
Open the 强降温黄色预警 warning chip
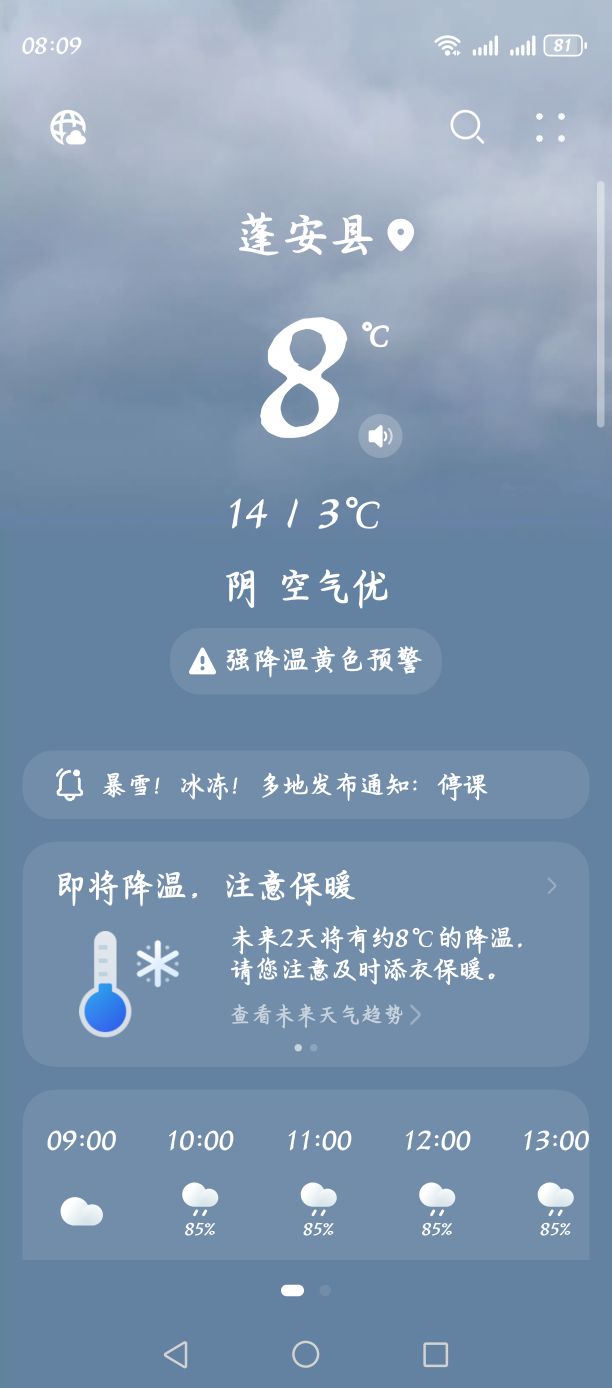[306, 661]
